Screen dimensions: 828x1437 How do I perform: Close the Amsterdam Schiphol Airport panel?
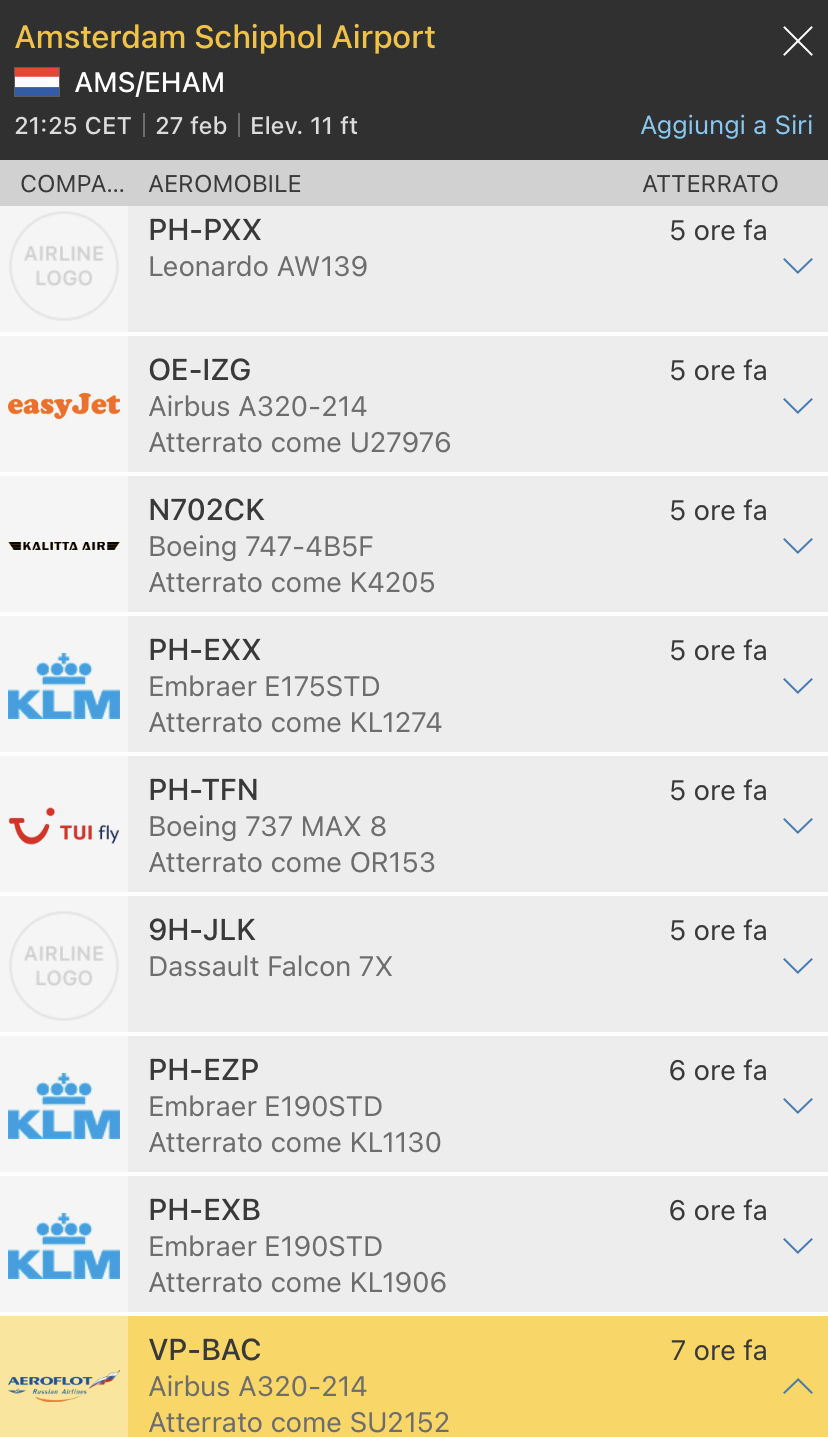(797, 41)
